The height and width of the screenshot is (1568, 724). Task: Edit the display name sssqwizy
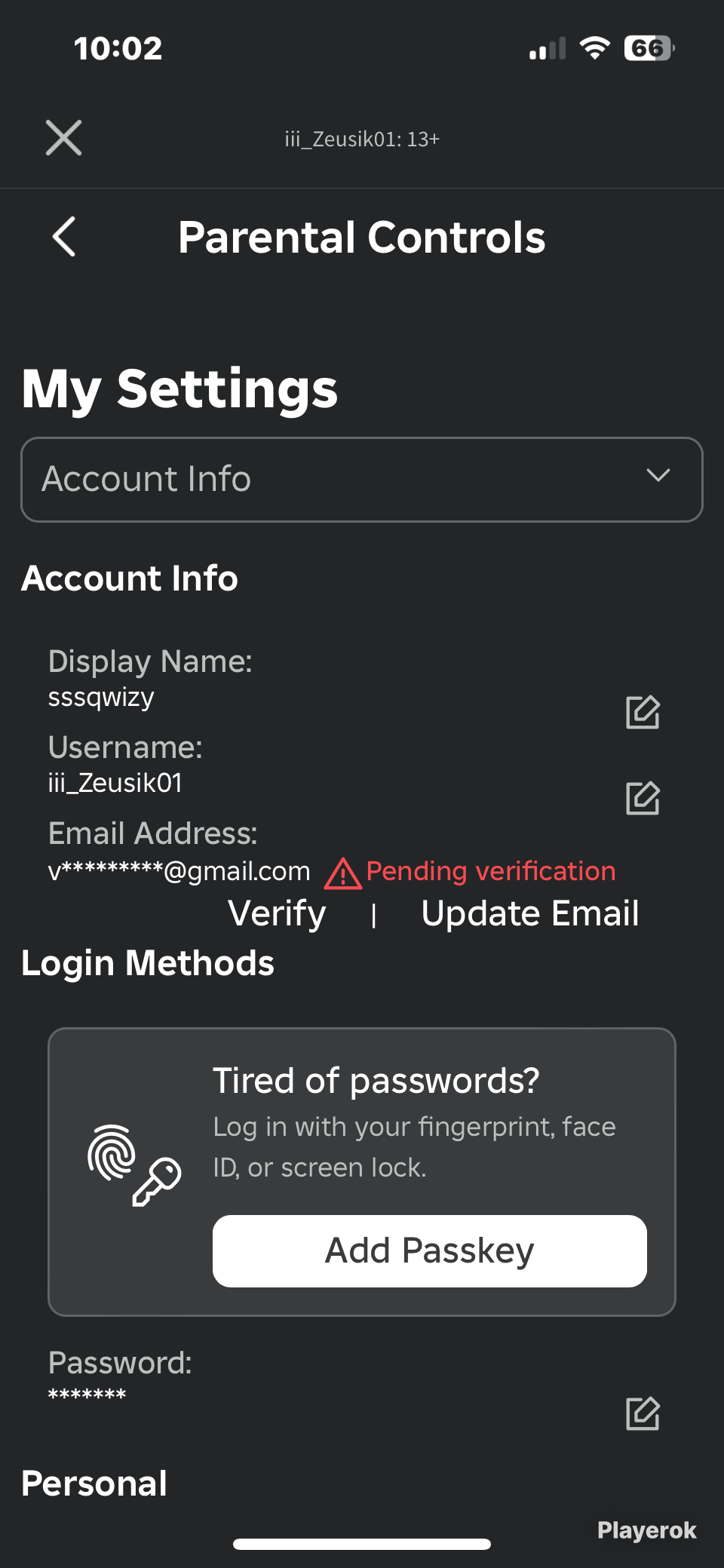click(x=643, y=712)
